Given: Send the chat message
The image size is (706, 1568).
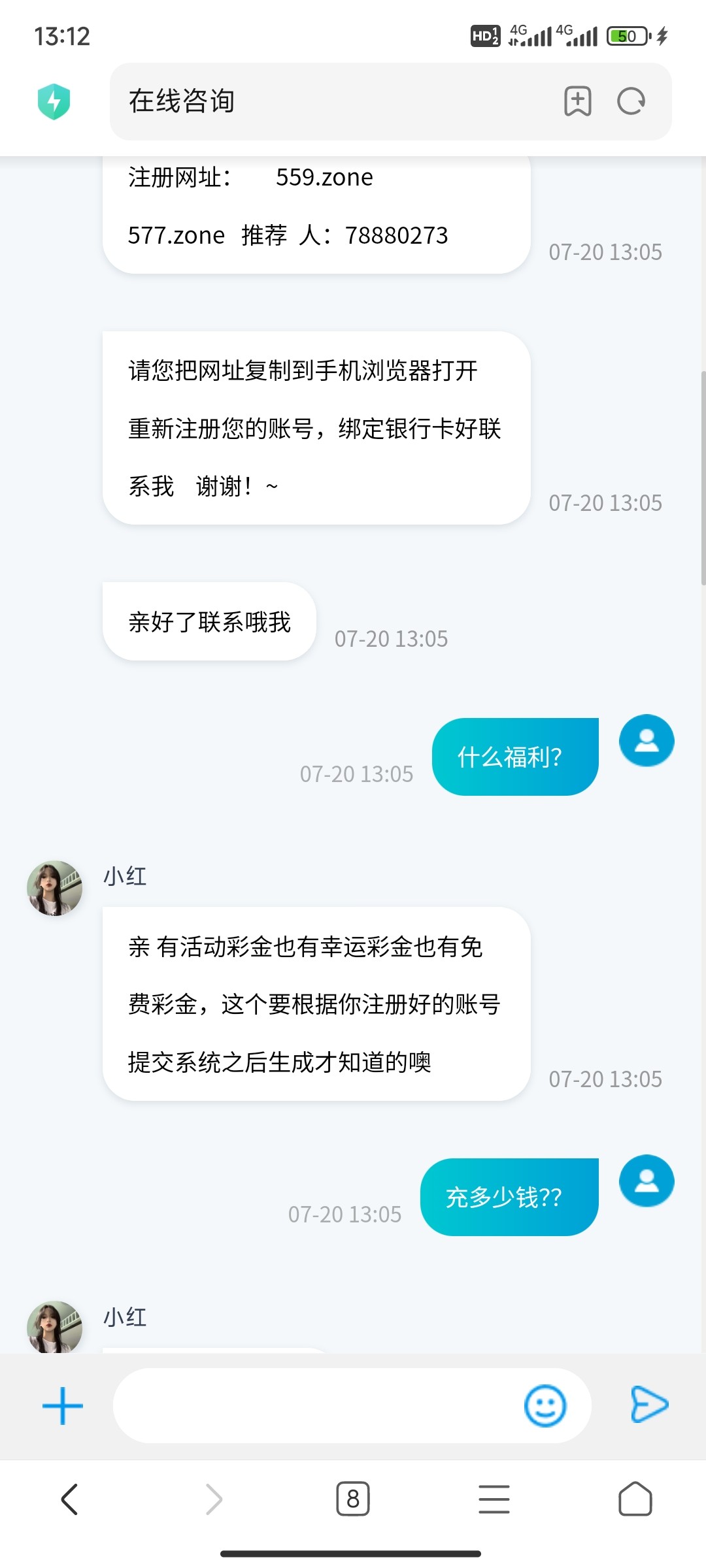Looking at the screenshot, I should (649, 1405).
